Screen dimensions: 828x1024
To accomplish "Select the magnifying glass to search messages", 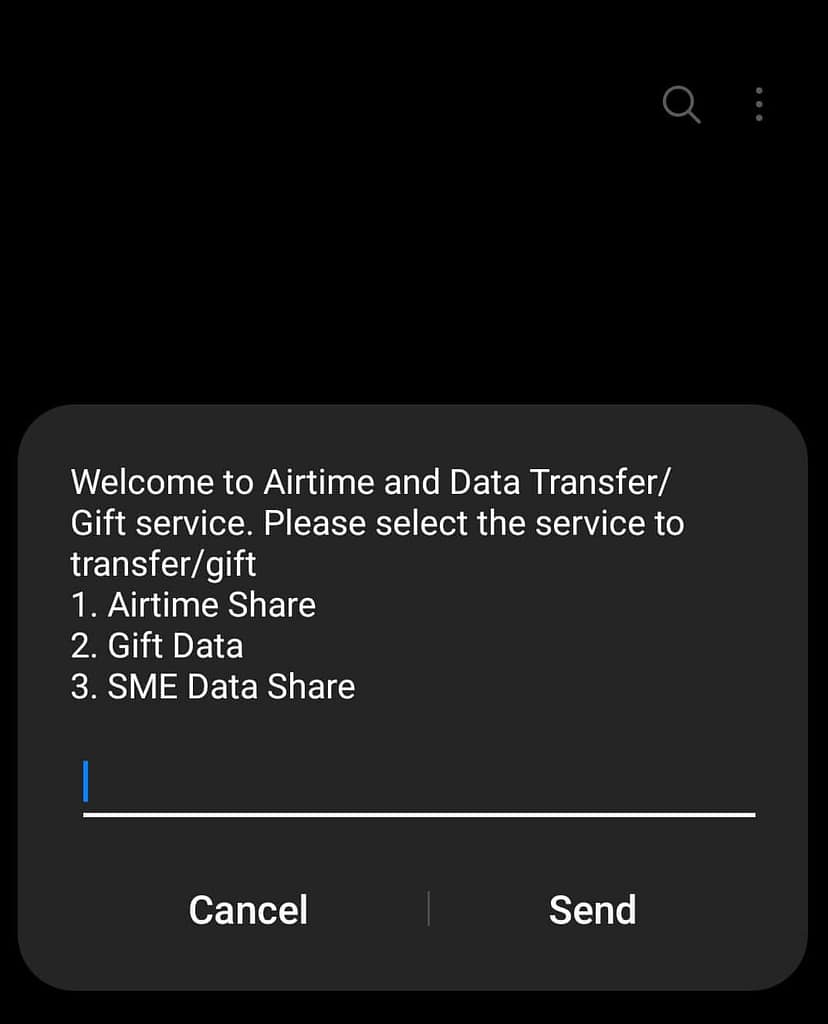I will [681, 104].
